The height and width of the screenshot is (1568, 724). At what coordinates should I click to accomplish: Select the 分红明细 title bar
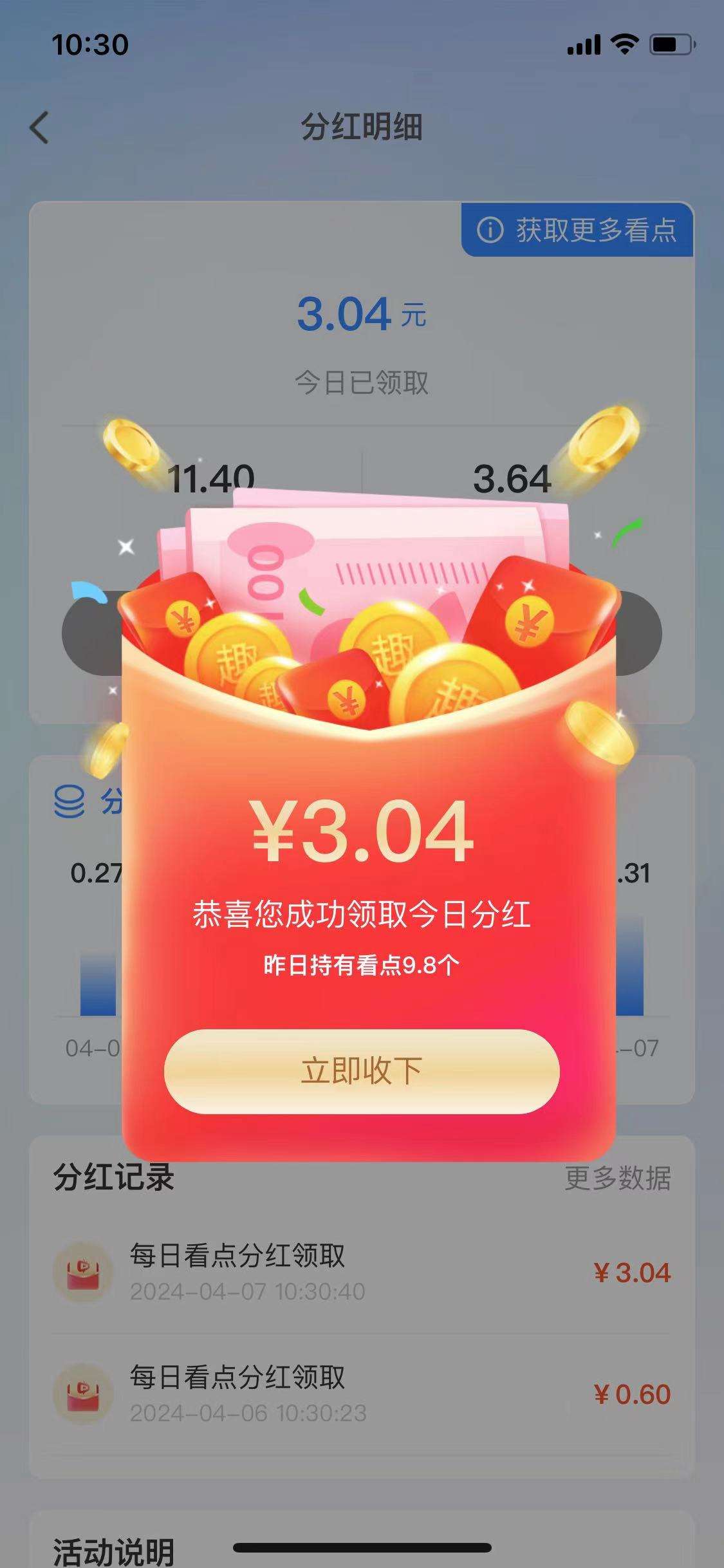[x=362, y=126]
